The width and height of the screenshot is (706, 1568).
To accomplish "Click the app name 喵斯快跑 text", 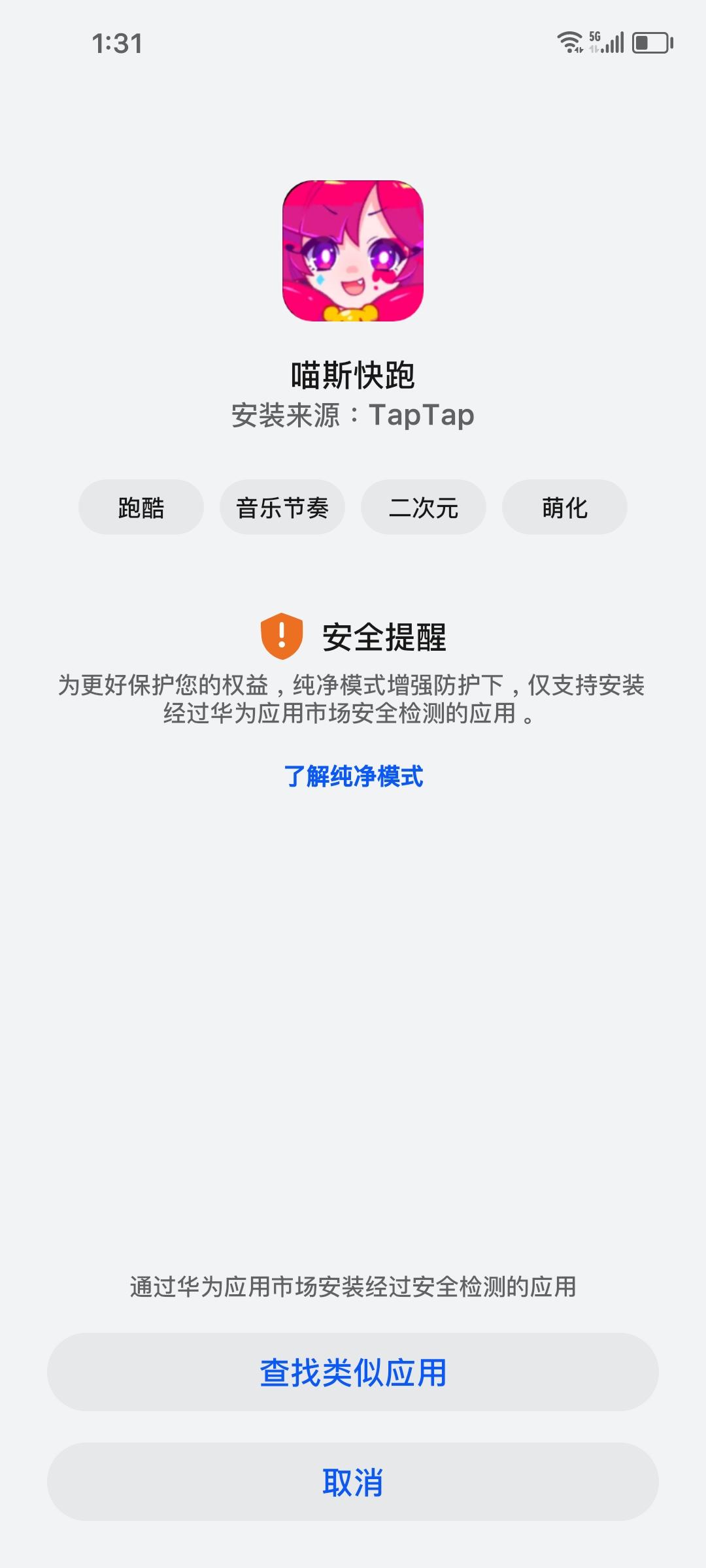I will click(x=353, y=376).
